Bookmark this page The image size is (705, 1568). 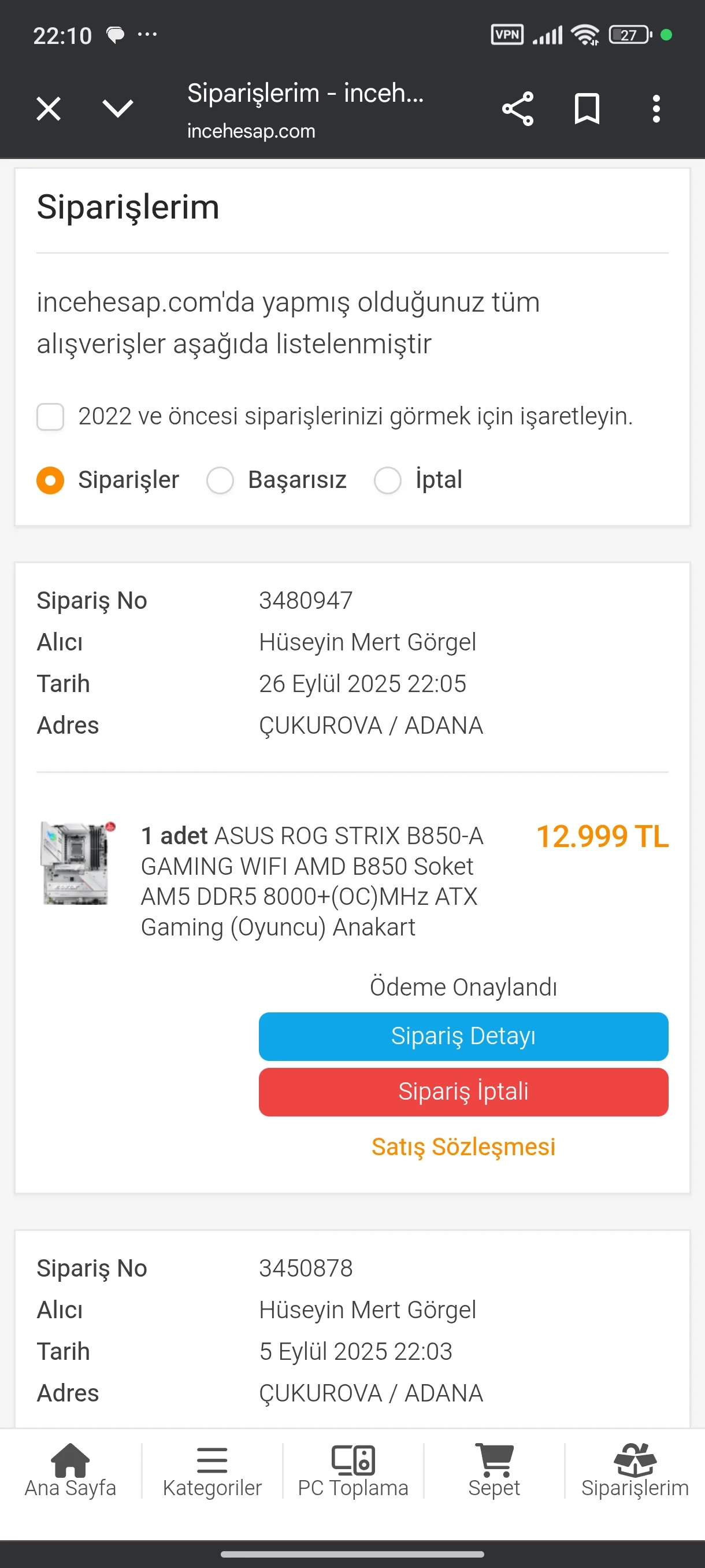click(587, 109)
